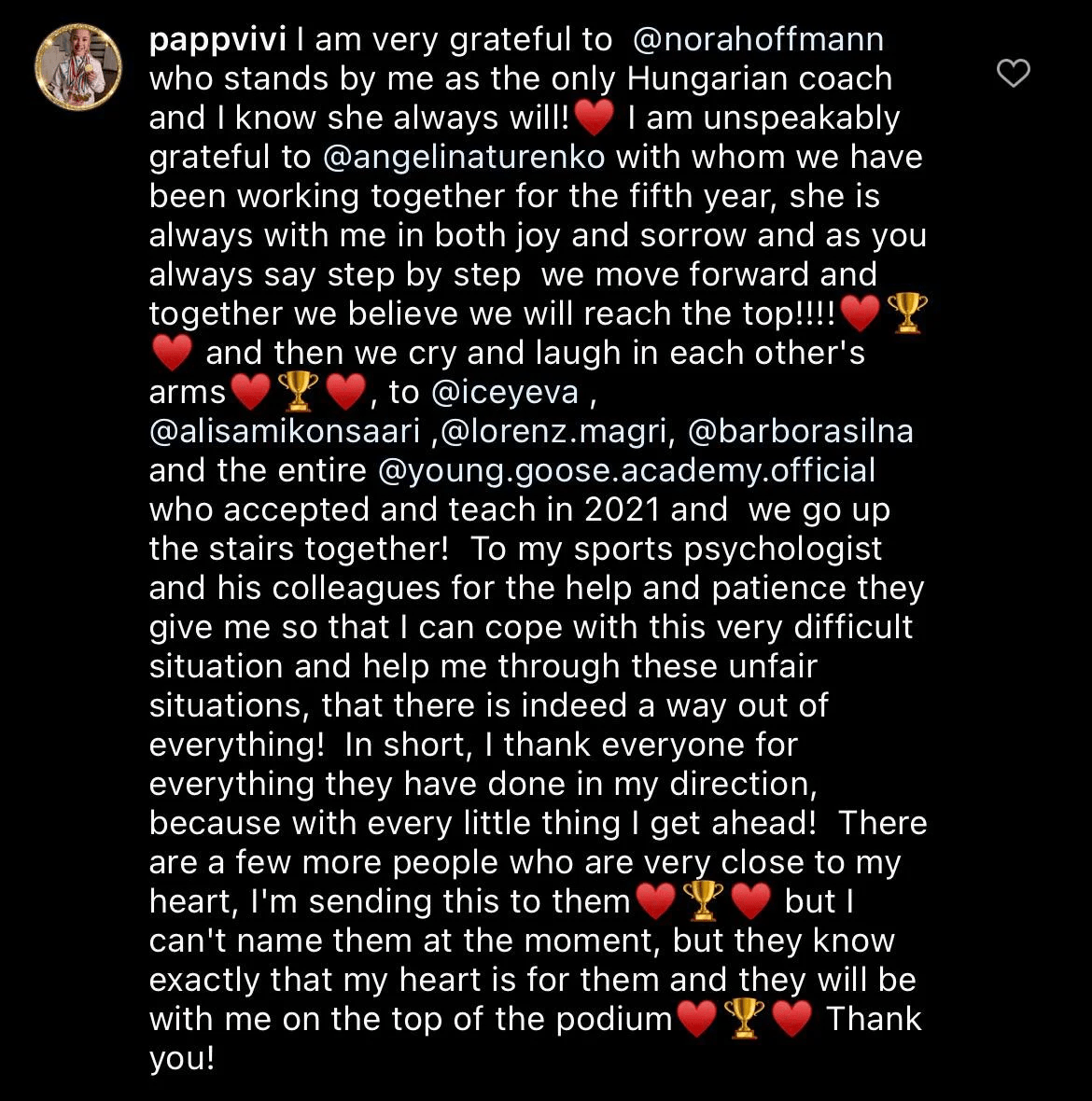Open pappvivi's profile picture
Image resolution: width=1092 pixels, height=1101 pixels.
tap(78, 67)
